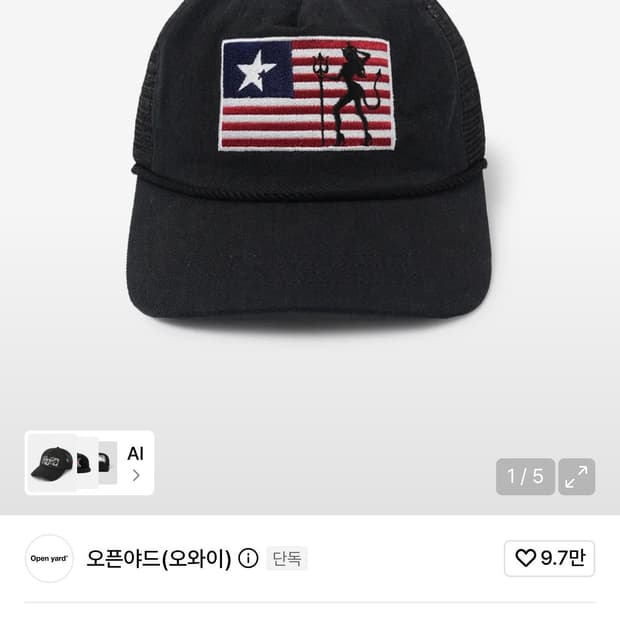Expand the product image to fullscreen
620x620 pixels.
point(577,476)
